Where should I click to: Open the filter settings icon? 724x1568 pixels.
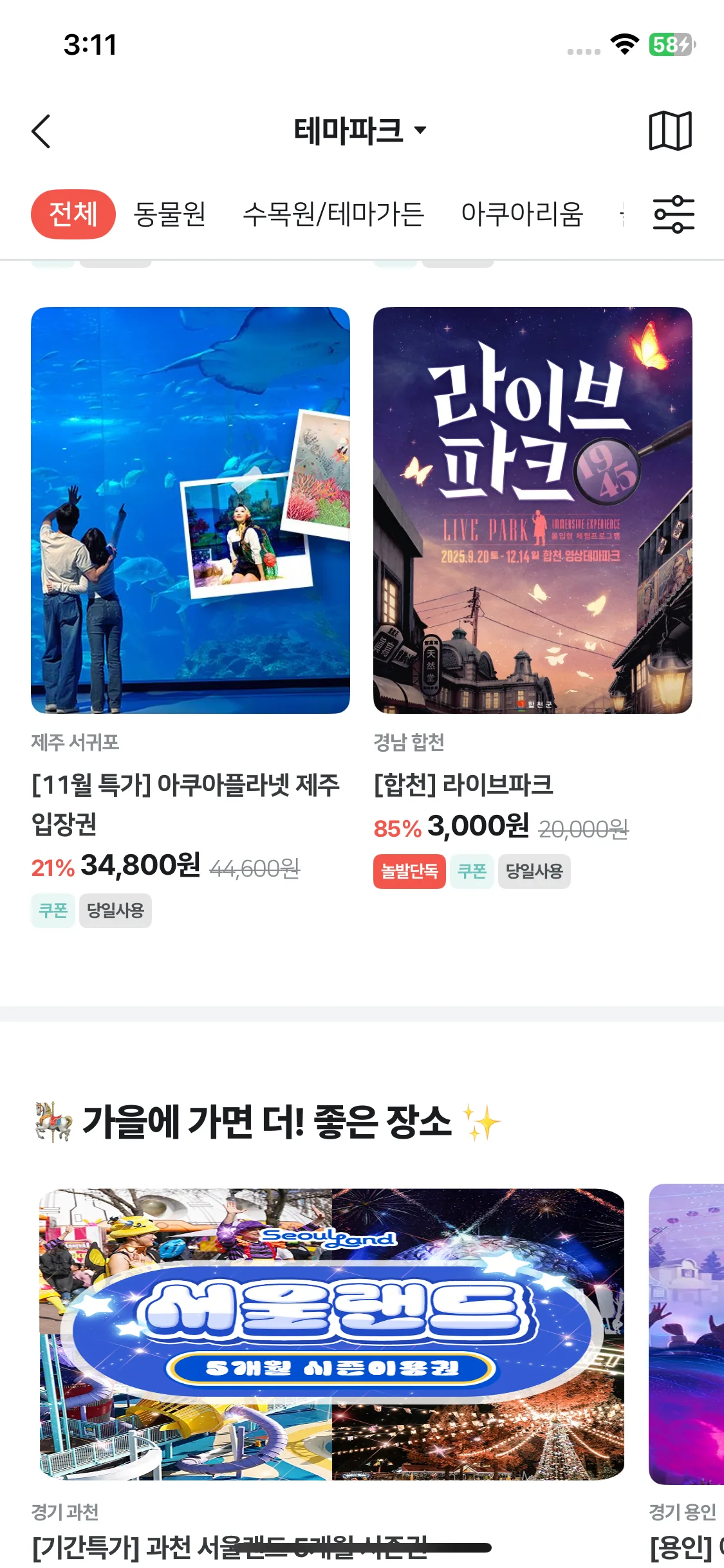tap(673, 214)
